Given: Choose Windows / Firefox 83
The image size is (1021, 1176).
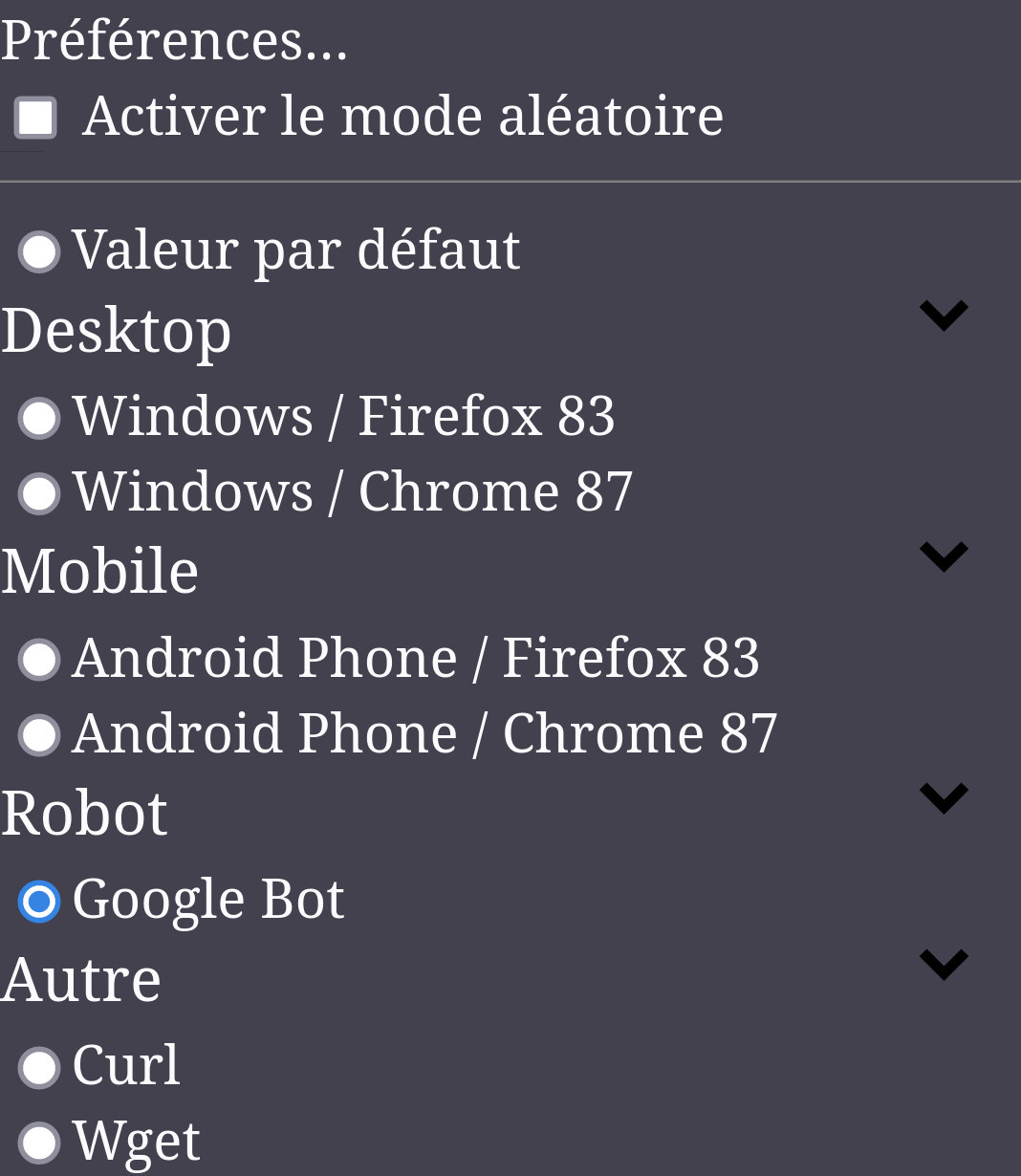Looking at the screenshot, I should point(39,418).
